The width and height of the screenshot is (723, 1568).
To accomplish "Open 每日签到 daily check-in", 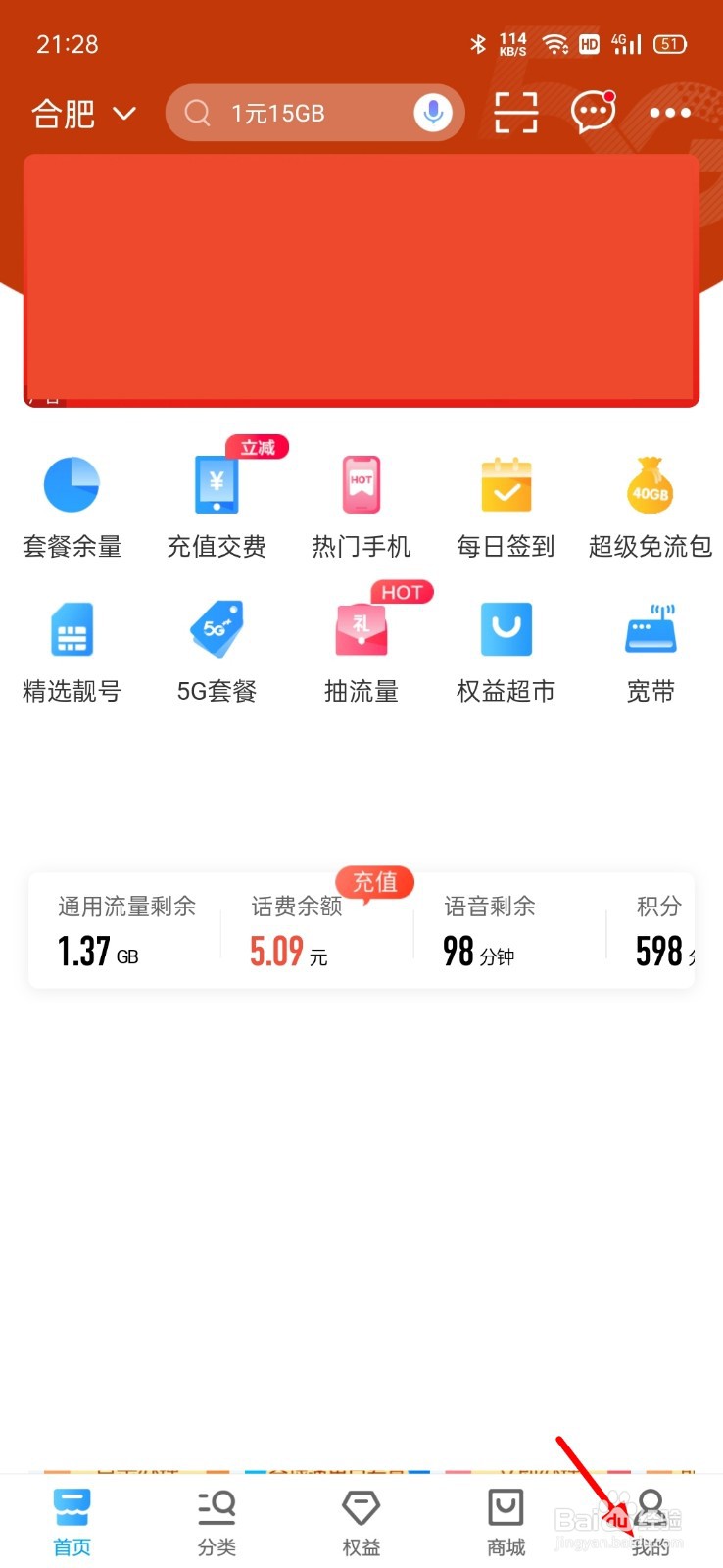I will click(505, 502).
